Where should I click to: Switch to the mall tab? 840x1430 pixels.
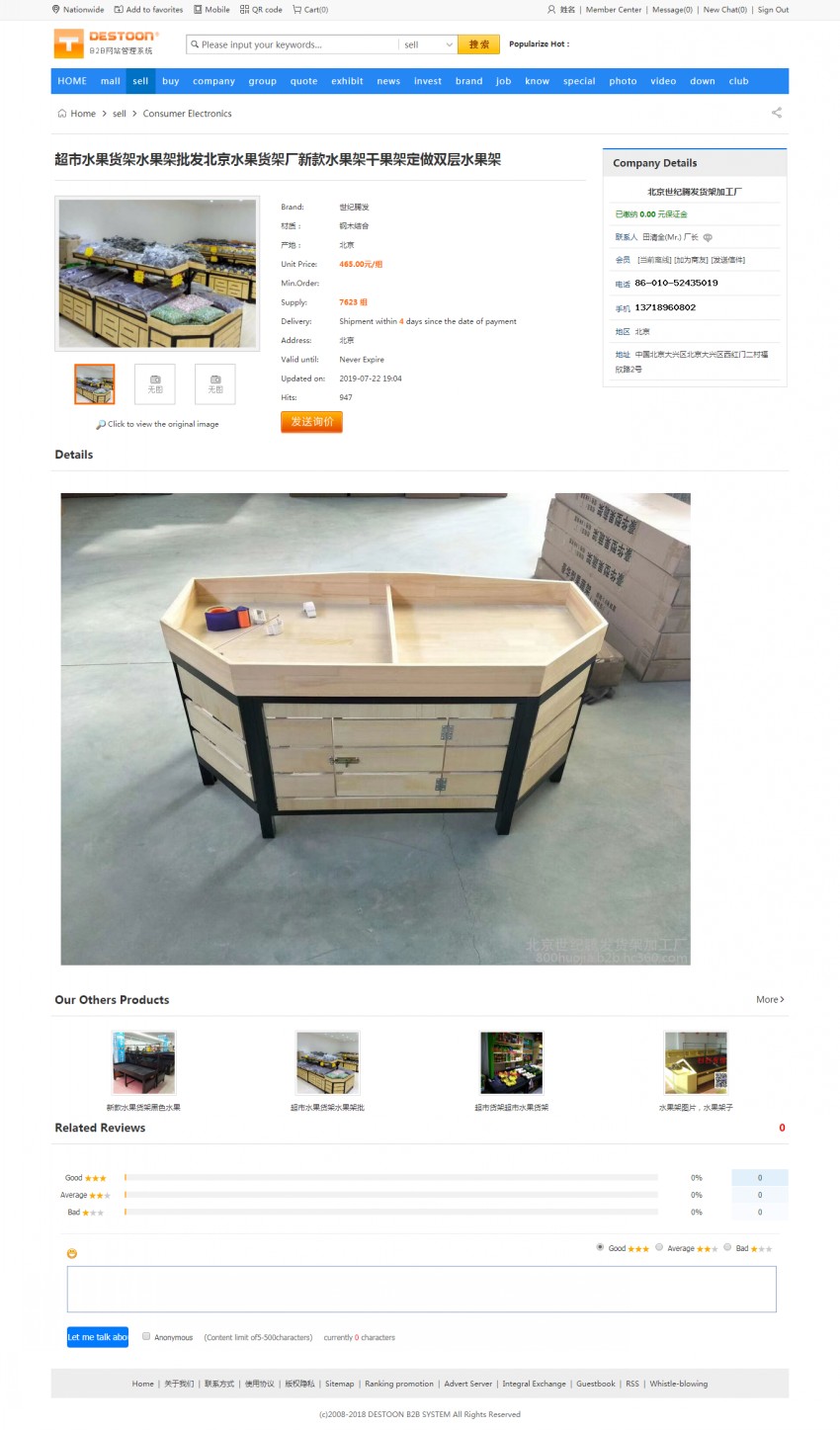coord(111,81)
